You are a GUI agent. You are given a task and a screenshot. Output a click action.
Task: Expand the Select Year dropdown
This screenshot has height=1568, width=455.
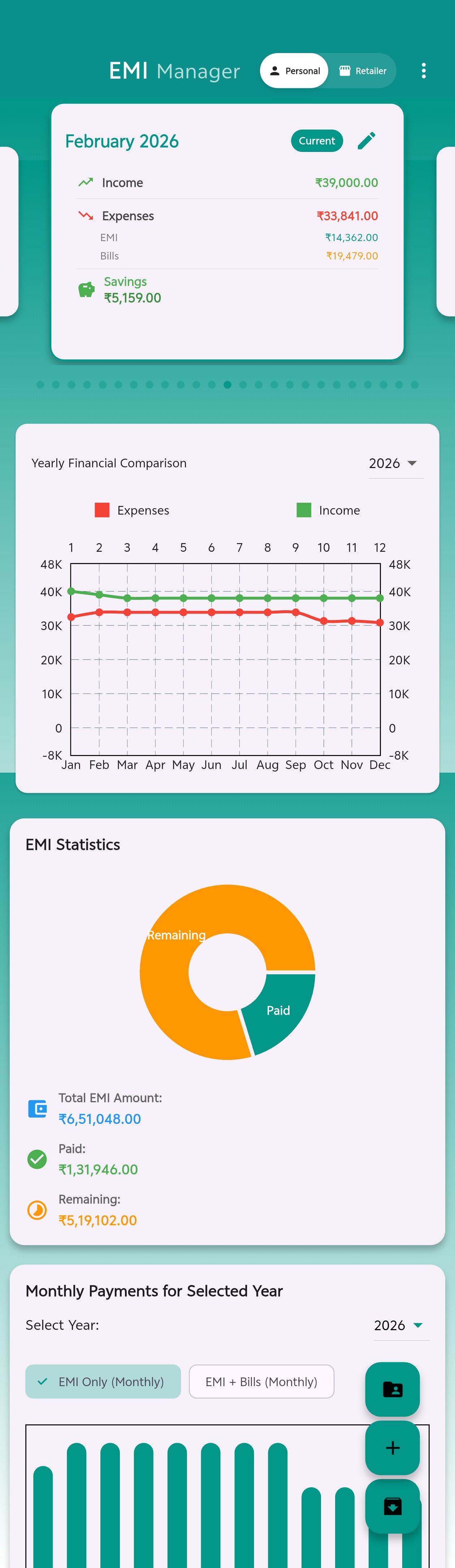[x=400, y=1325]
